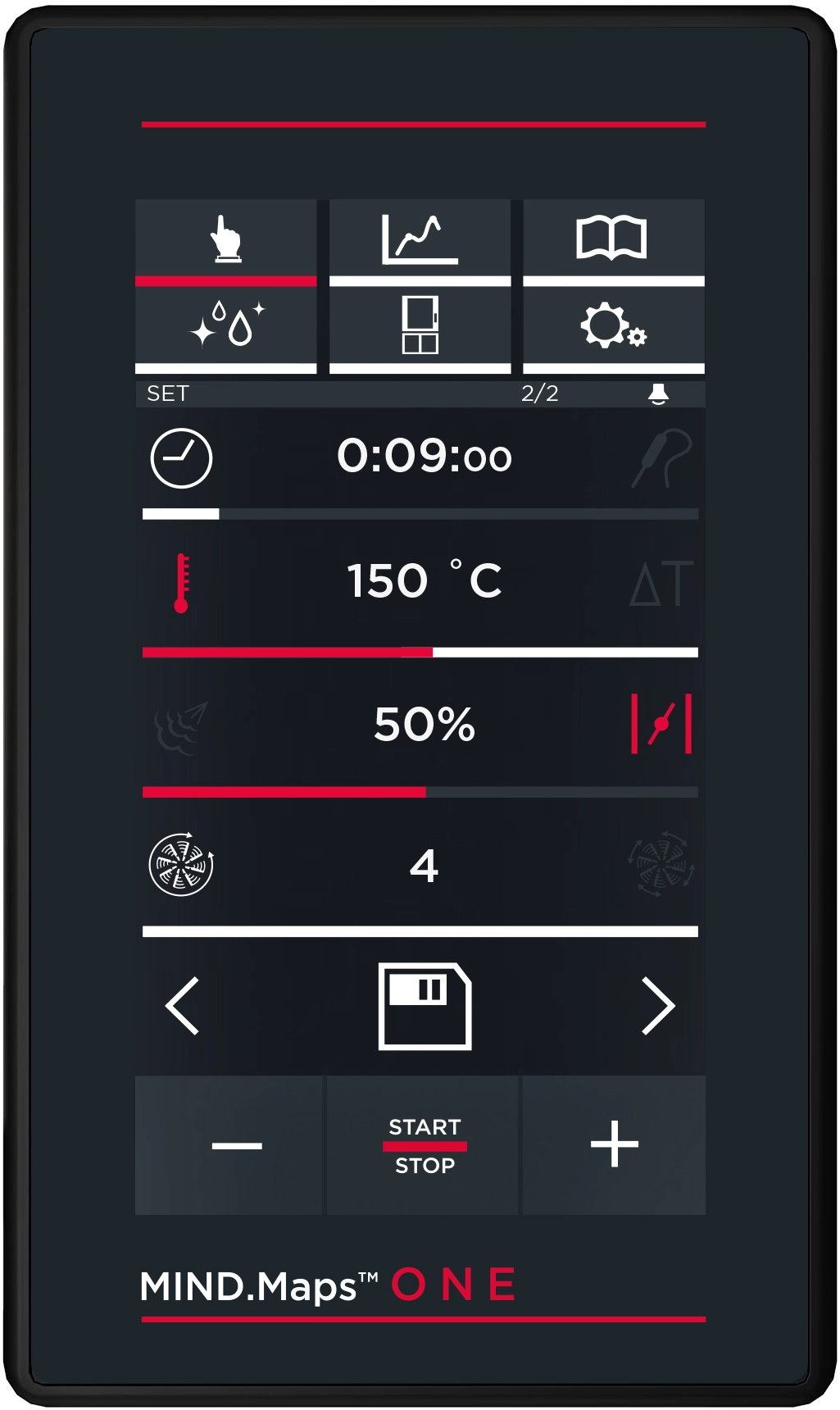Image resolution: width=840 pixels, height=1410 pixels.
Task: Go to the previous cooking step
Action: pos(183,1006)
